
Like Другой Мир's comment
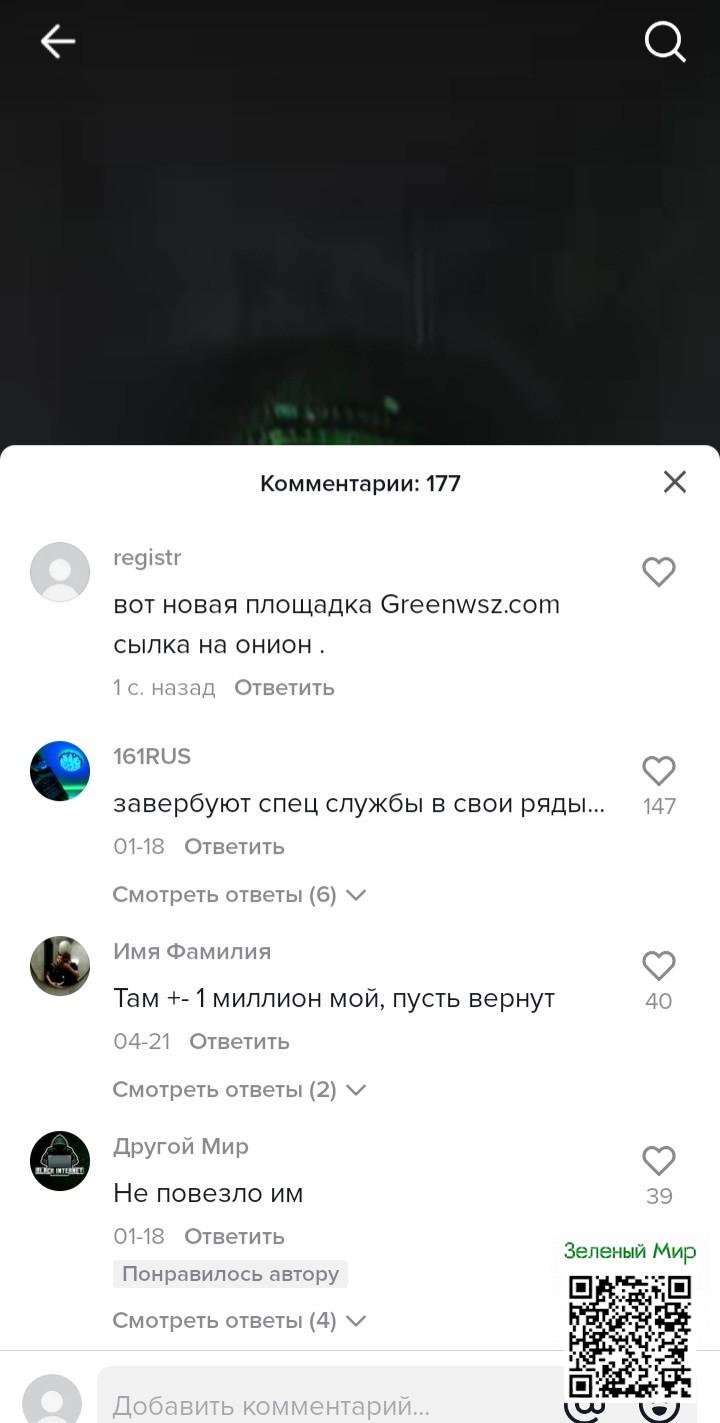tap(658, 1161)
